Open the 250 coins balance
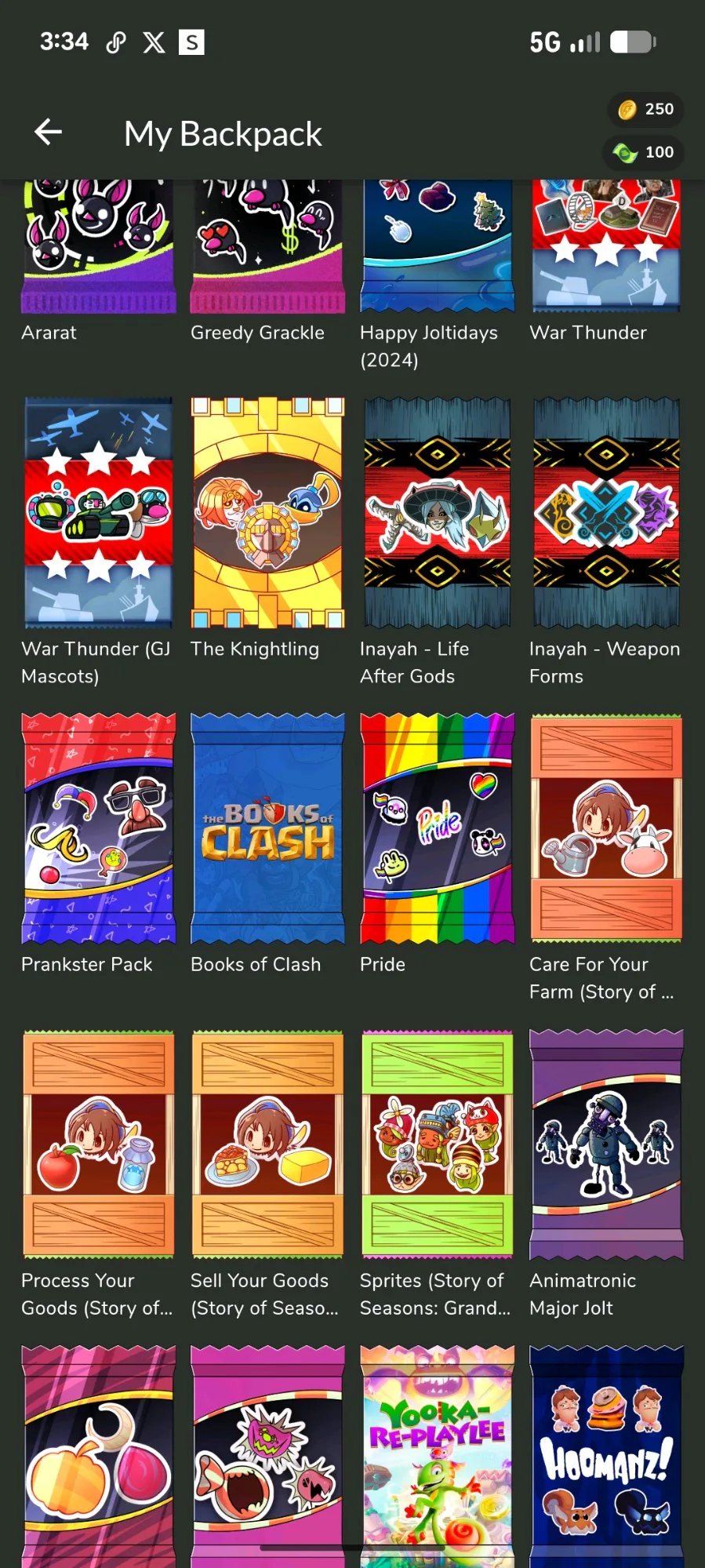This screenshot has width=705, height=1568. point(646,109)
